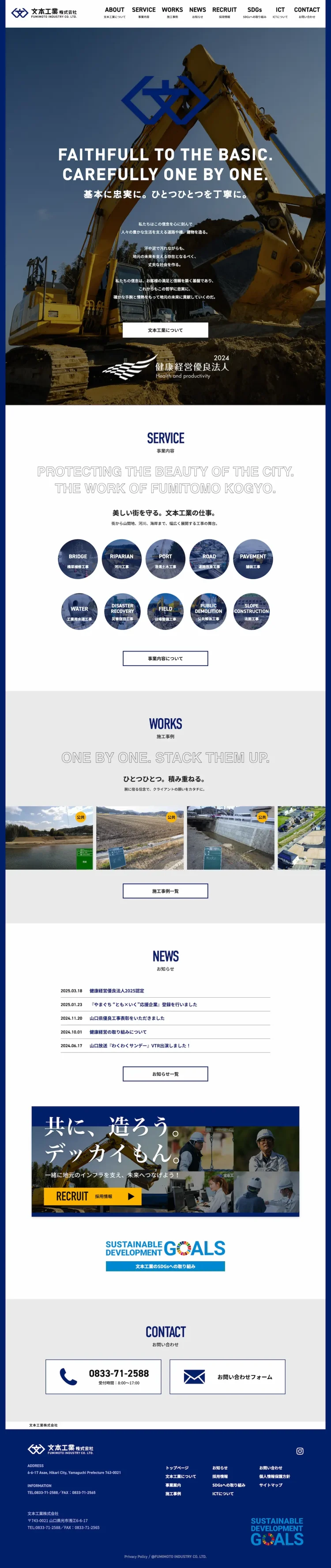This screenshot has width=331, height=1568.
Task: Open the ABOUT navigation item
Action: coord(114,12)
